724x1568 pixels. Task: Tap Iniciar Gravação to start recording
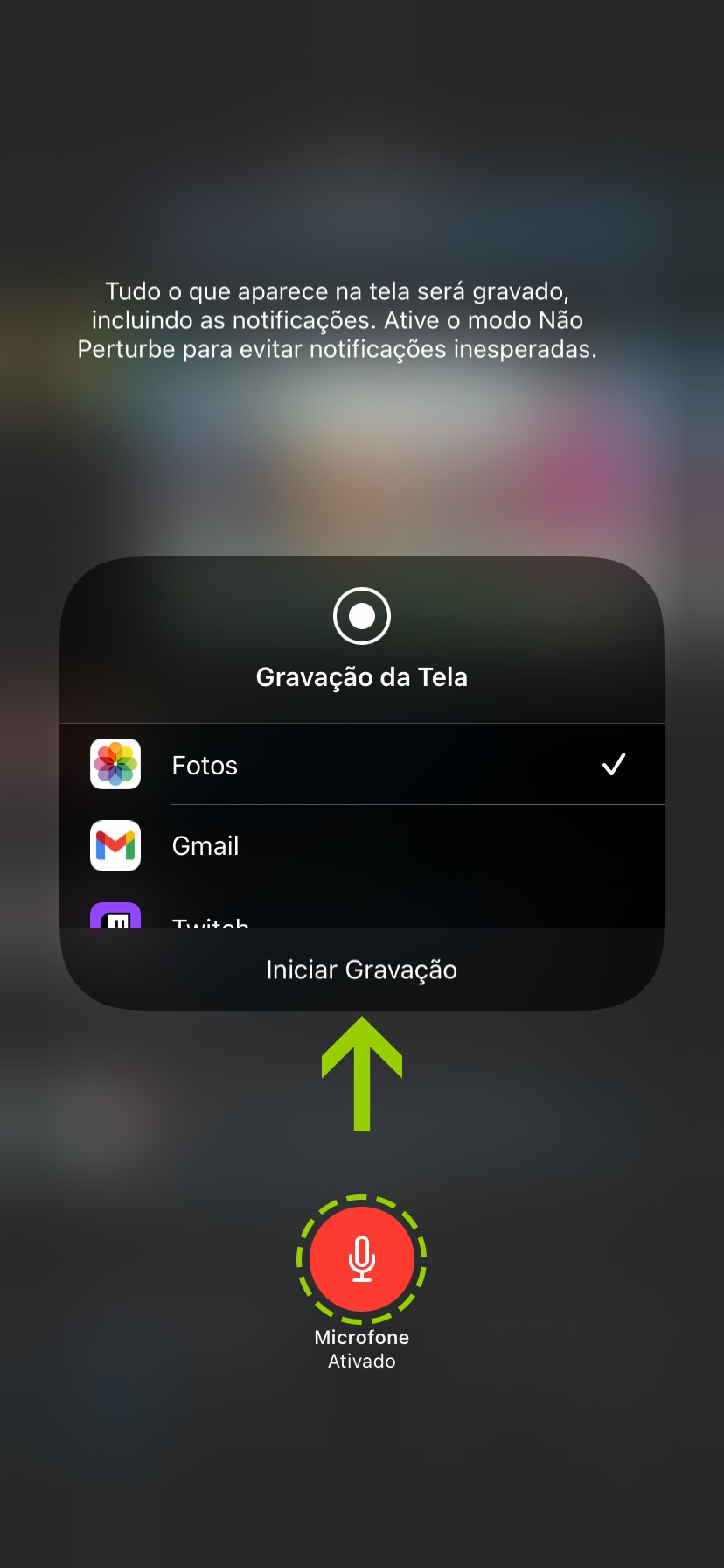click(361, 969)
